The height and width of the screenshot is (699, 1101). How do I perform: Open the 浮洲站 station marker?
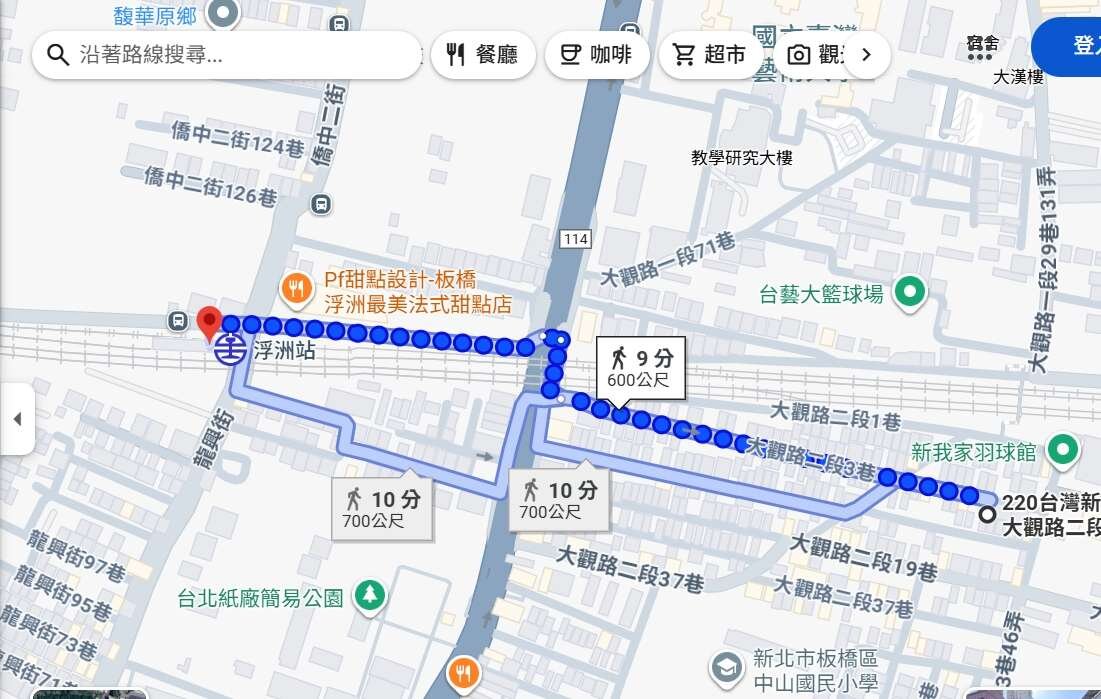(x=231, y=352)
